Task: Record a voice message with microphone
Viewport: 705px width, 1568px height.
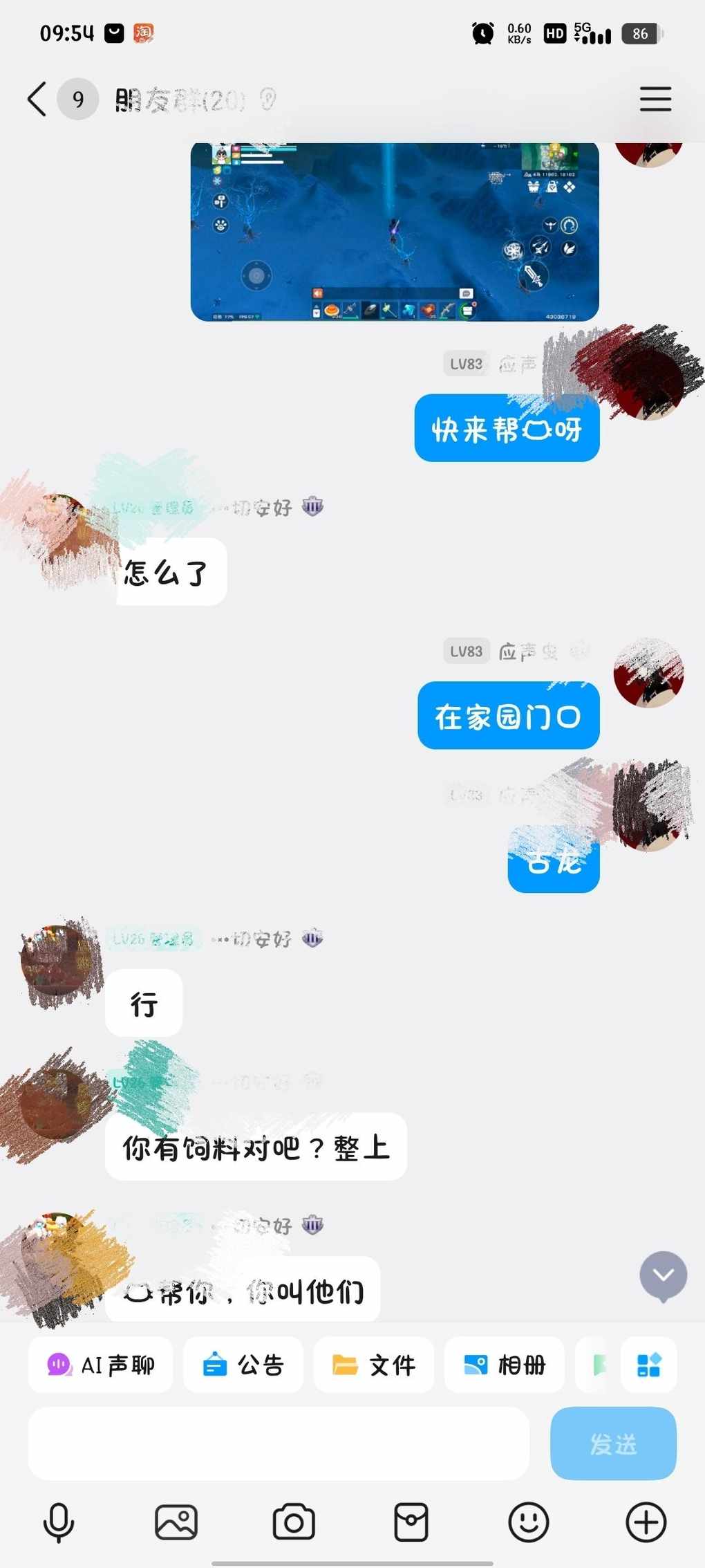Action: [59, 1522]
